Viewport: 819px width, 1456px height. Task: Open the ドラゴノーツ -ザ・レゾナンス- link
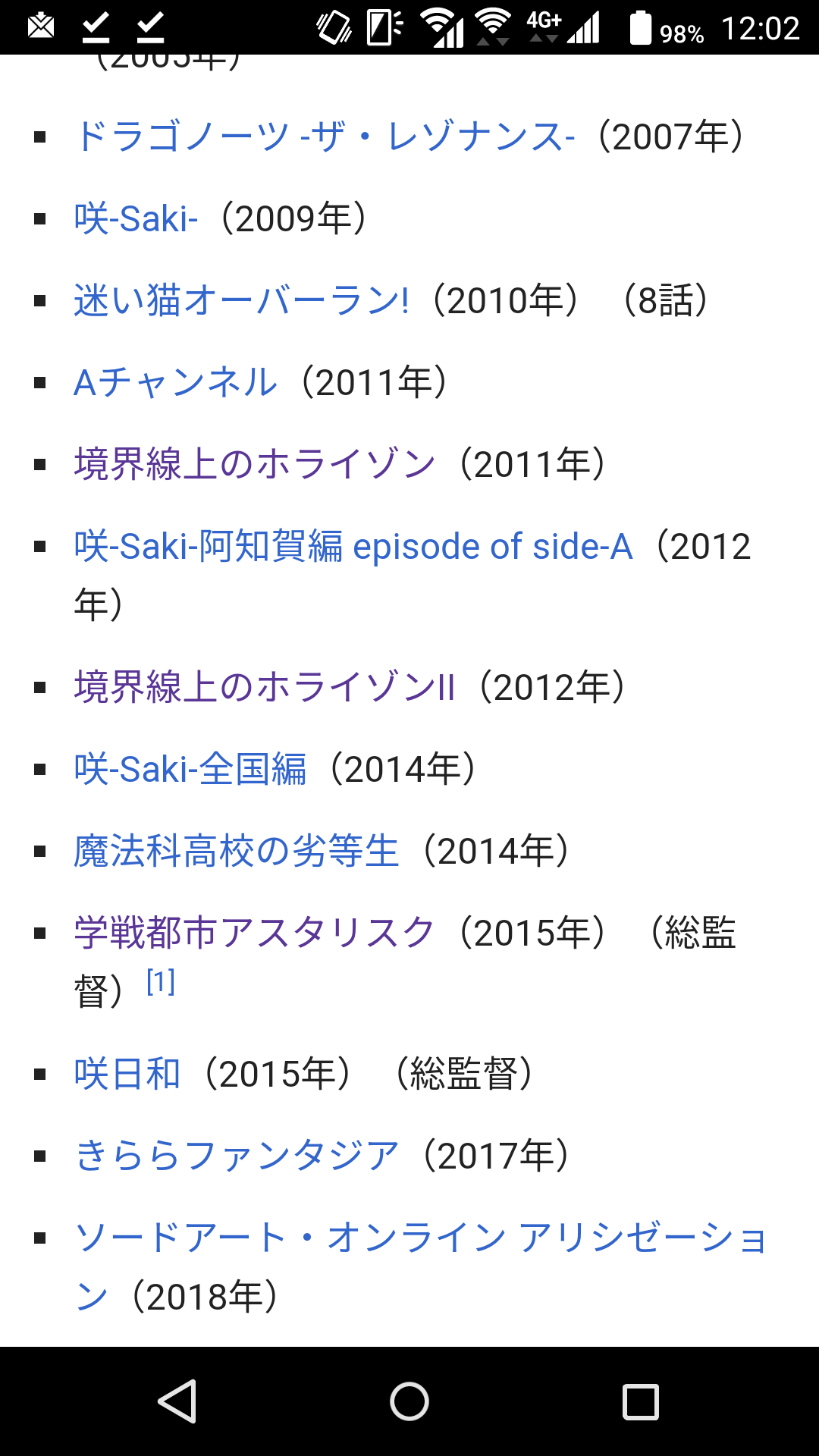click(x=325, y=137)
